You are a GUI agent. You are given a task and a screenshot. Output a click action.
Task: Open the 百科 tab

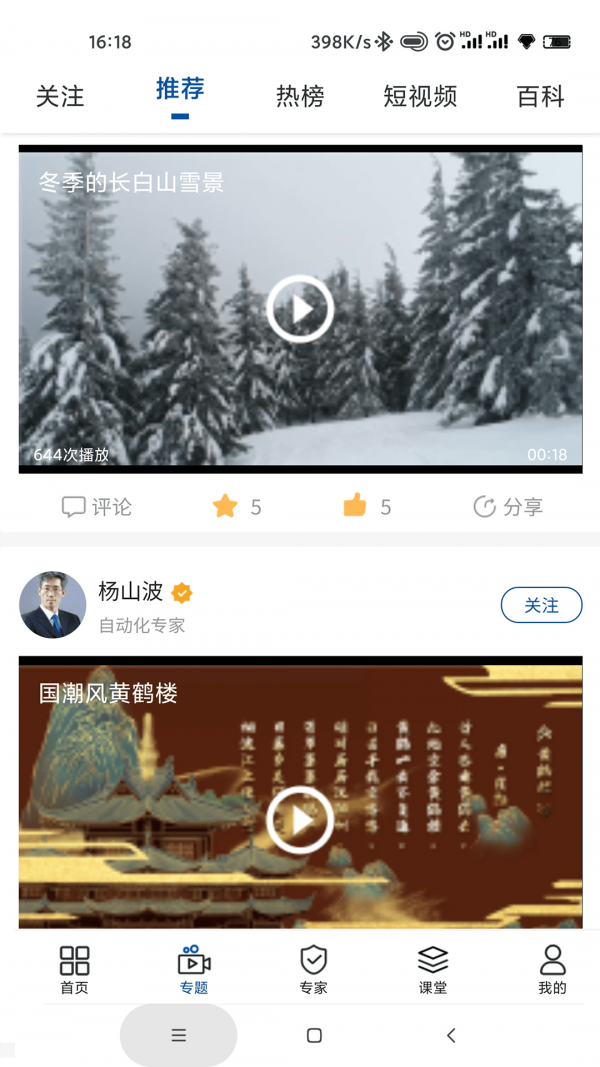point(540,96)
